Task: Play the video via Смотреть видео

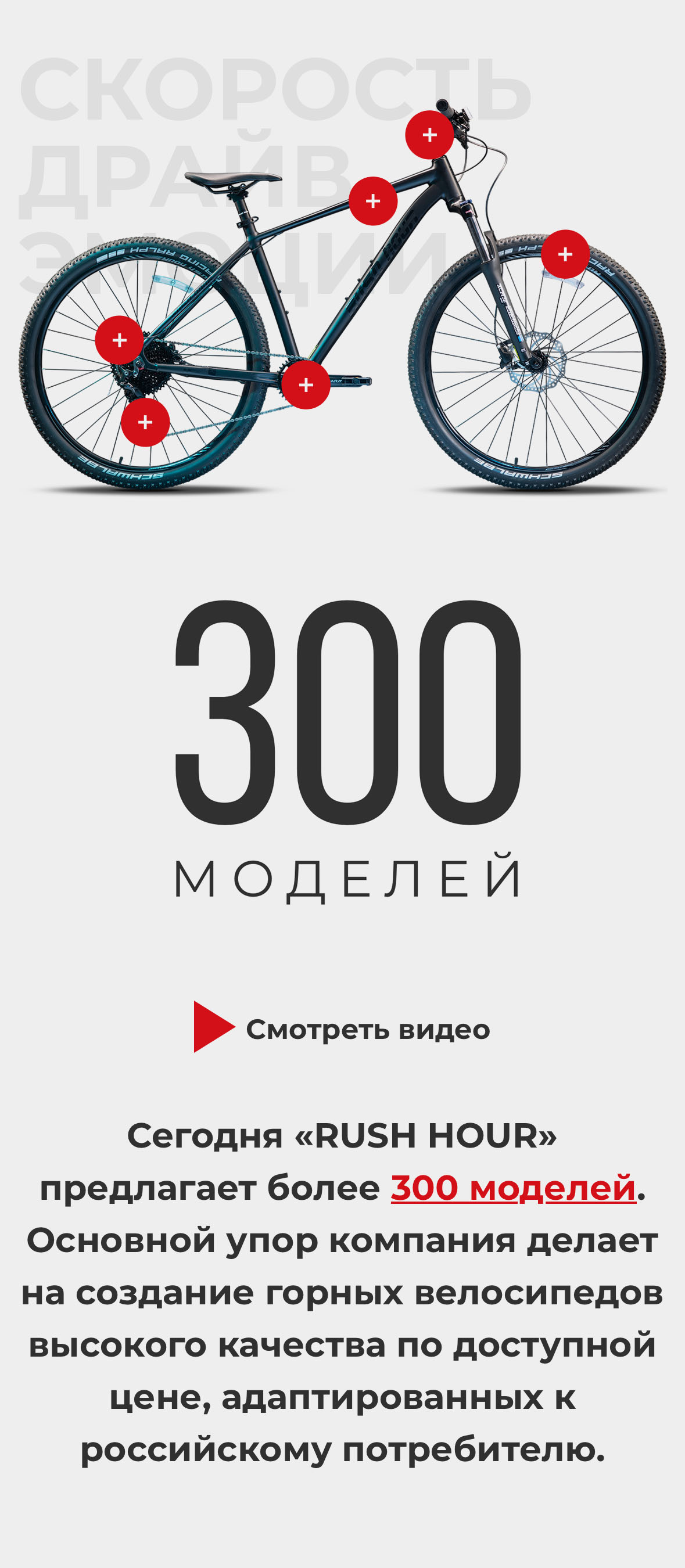Action: coord(342,1029)
